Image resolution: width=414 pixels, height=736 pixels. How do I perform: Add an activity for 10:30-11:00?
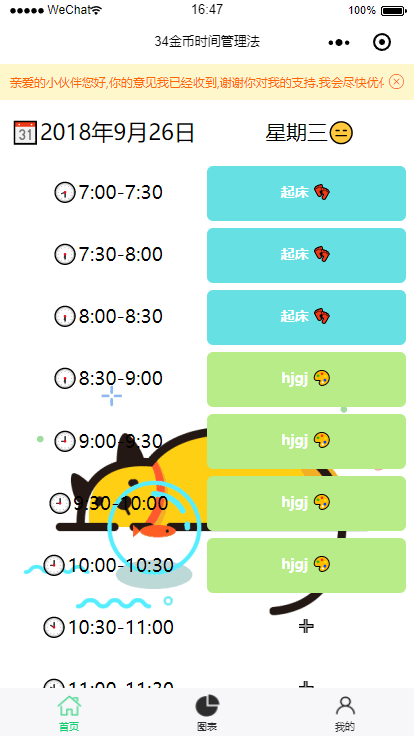306,627
